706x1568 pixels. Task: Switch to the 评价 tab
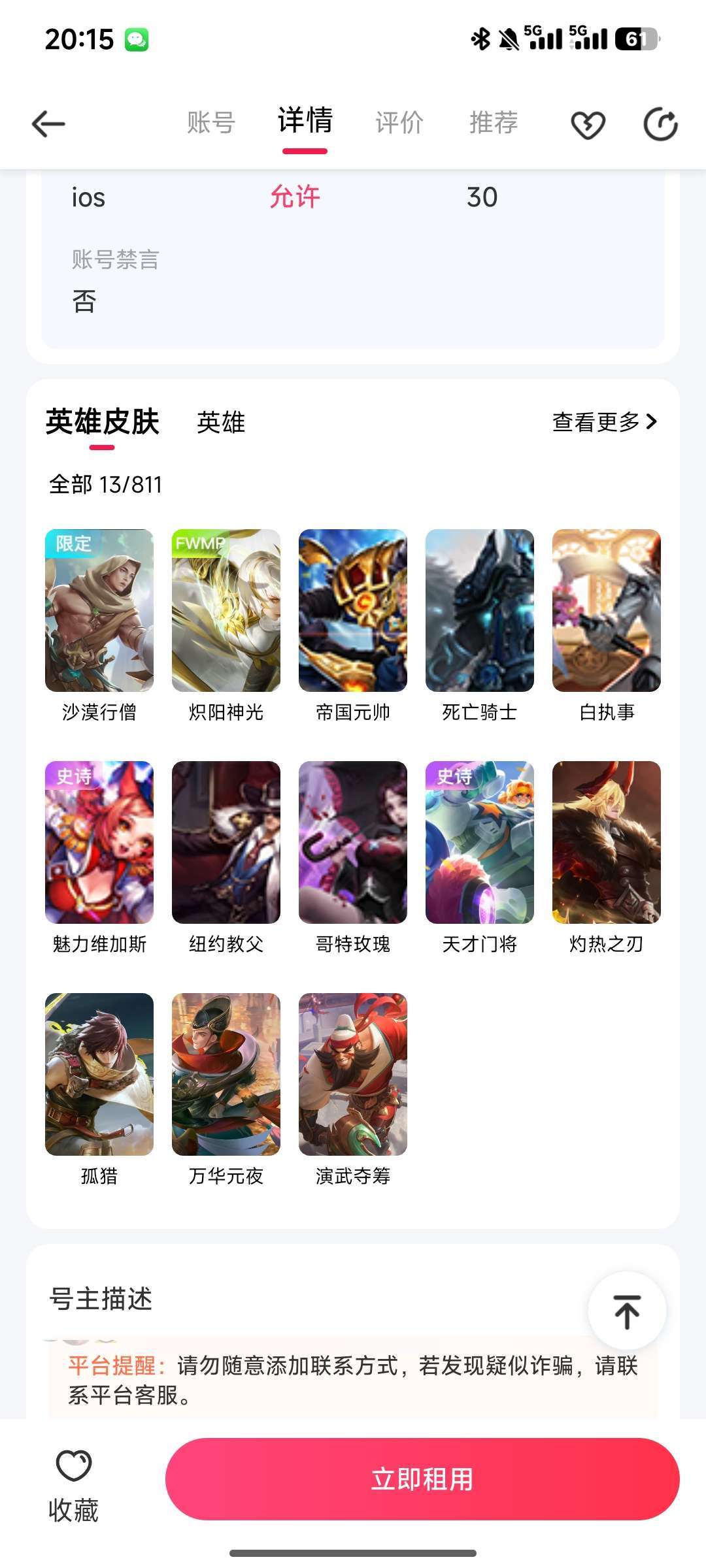(x=399, y=123)
